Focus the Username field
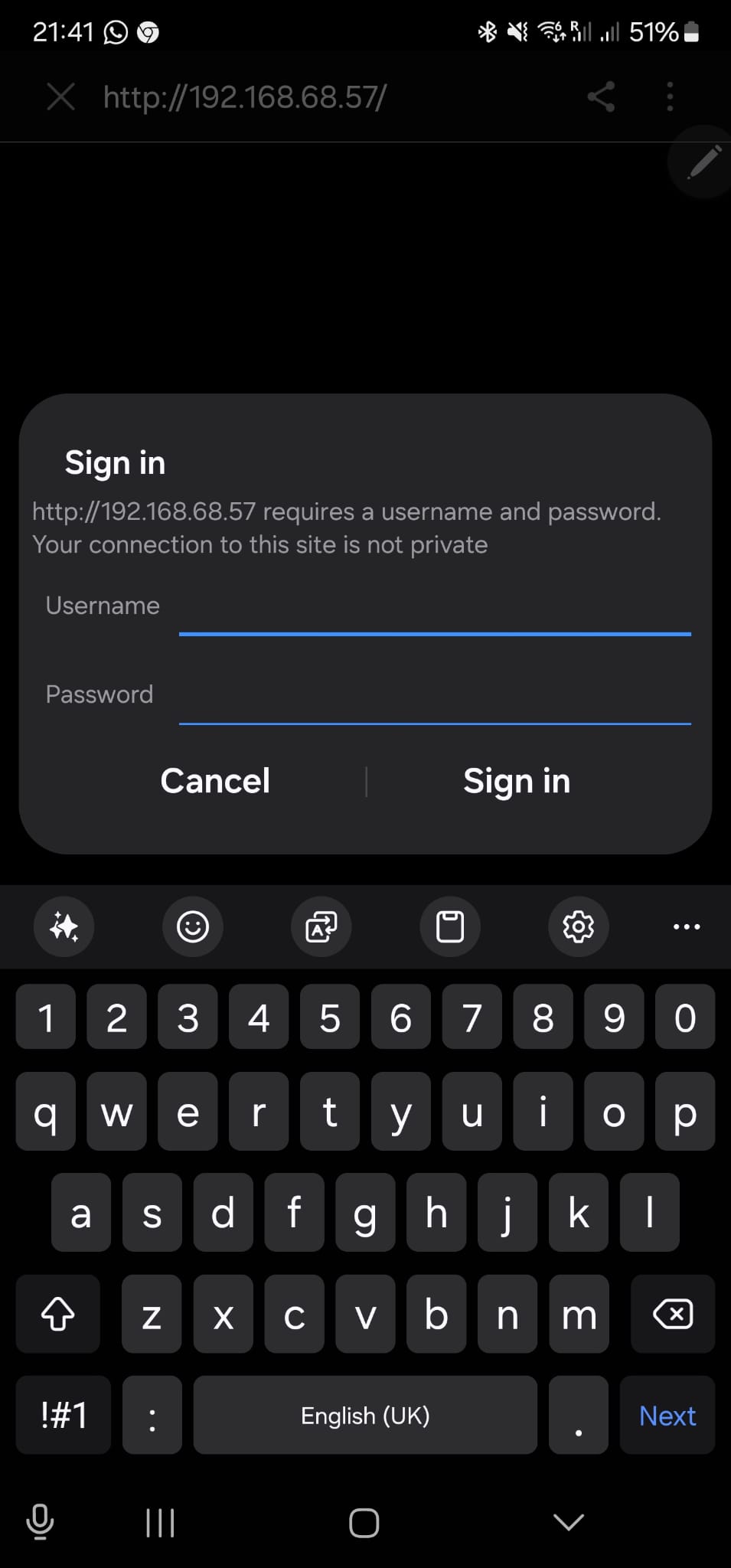The height and width of the screenshot is (1568, 731). point(435,610)
